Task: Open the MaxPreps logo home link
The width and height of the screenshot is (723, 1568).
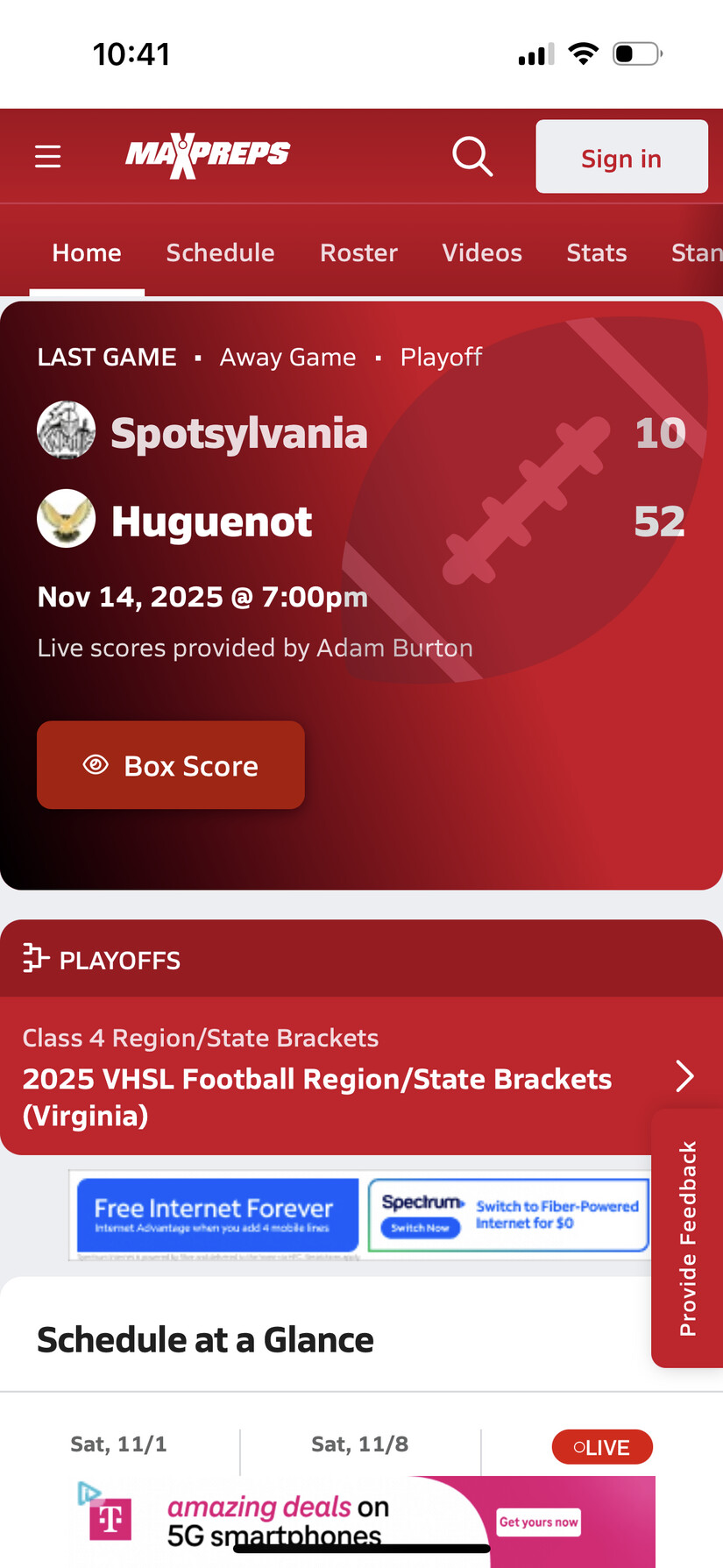Action: point(207,155)
